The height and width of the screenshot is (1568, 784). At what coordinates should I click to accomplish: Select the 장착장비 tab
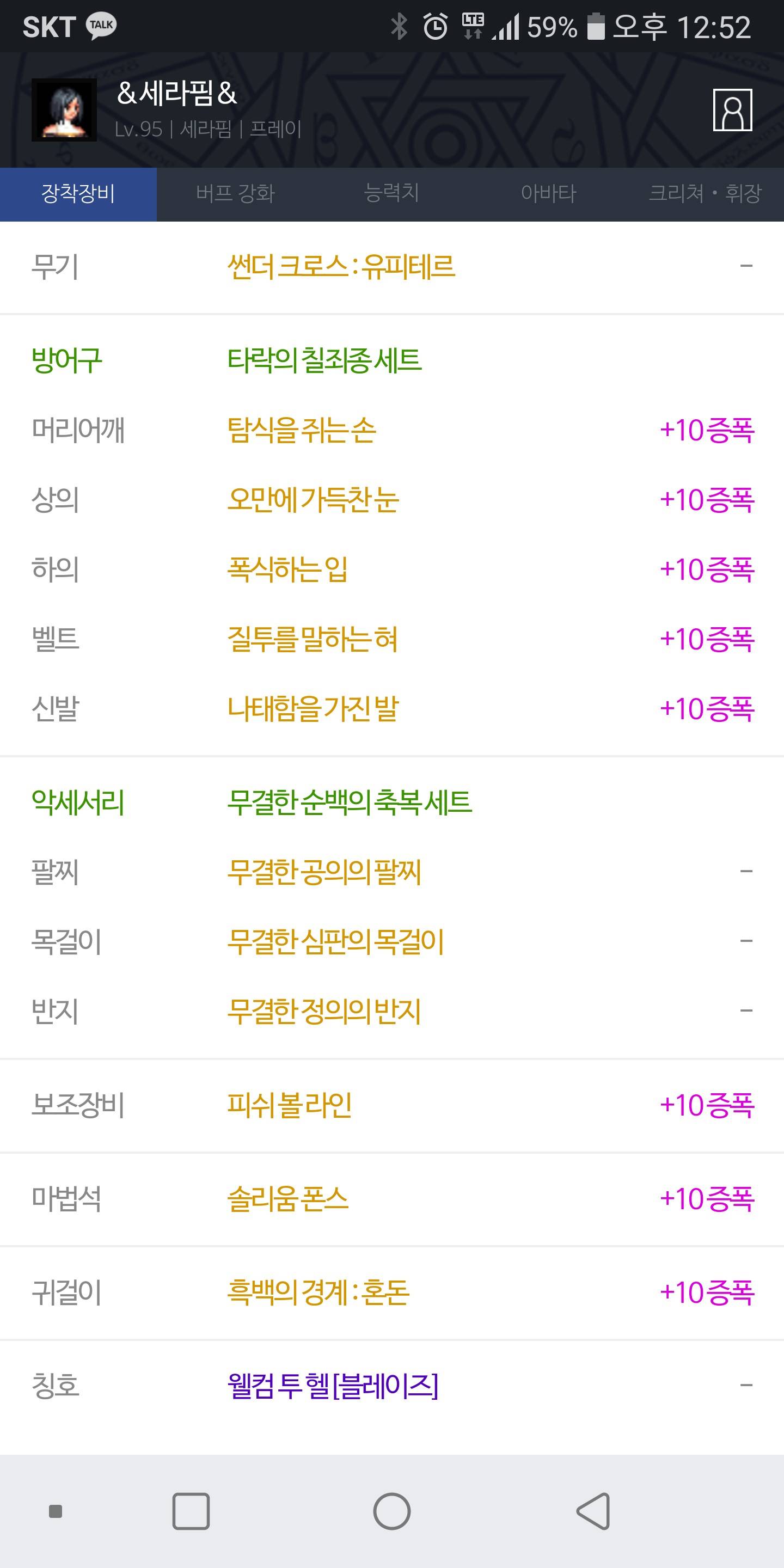click(x=78, y=194)
